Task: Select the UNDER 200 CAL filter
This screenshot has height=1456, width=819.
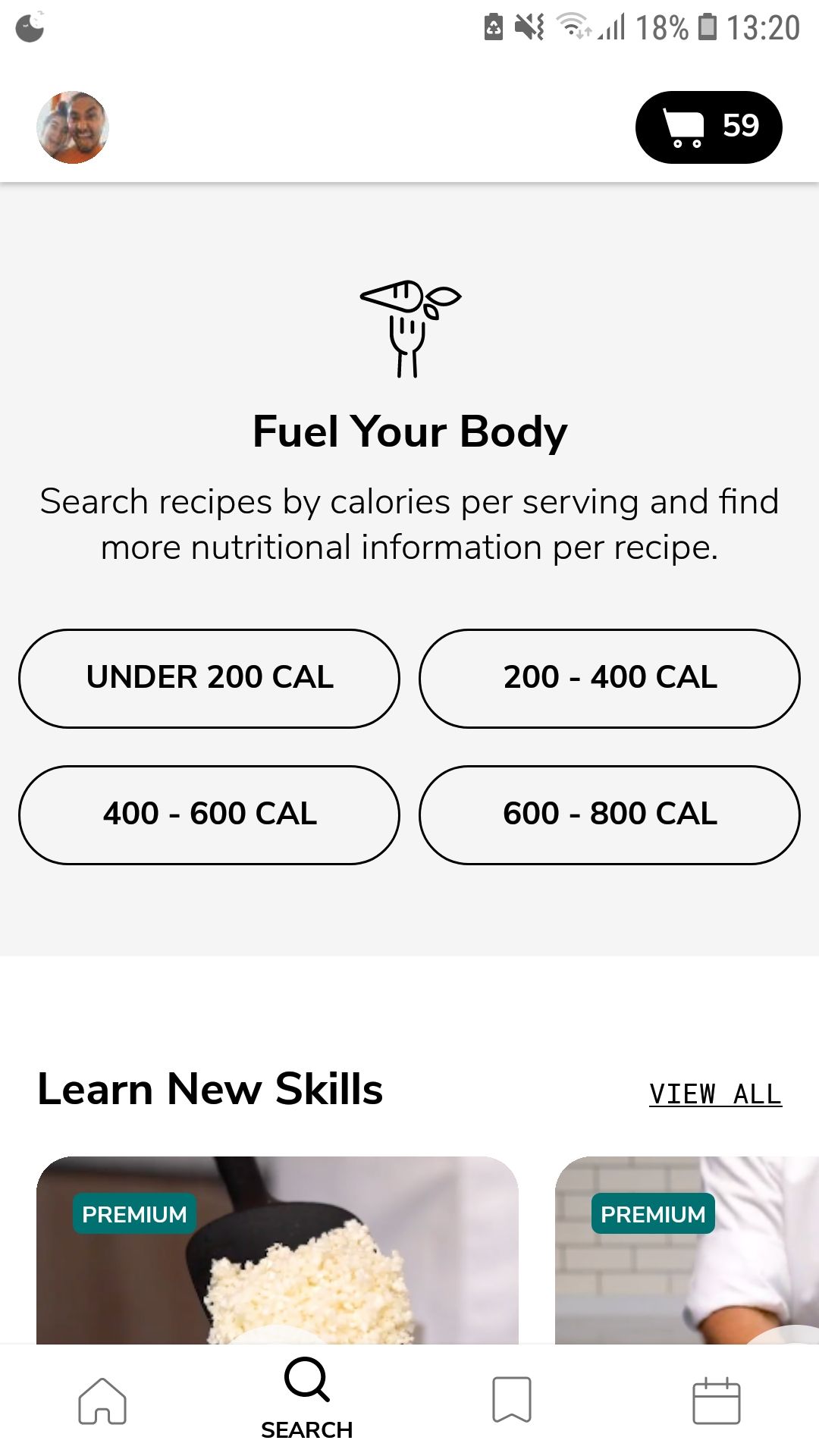Action: [210, 678]
